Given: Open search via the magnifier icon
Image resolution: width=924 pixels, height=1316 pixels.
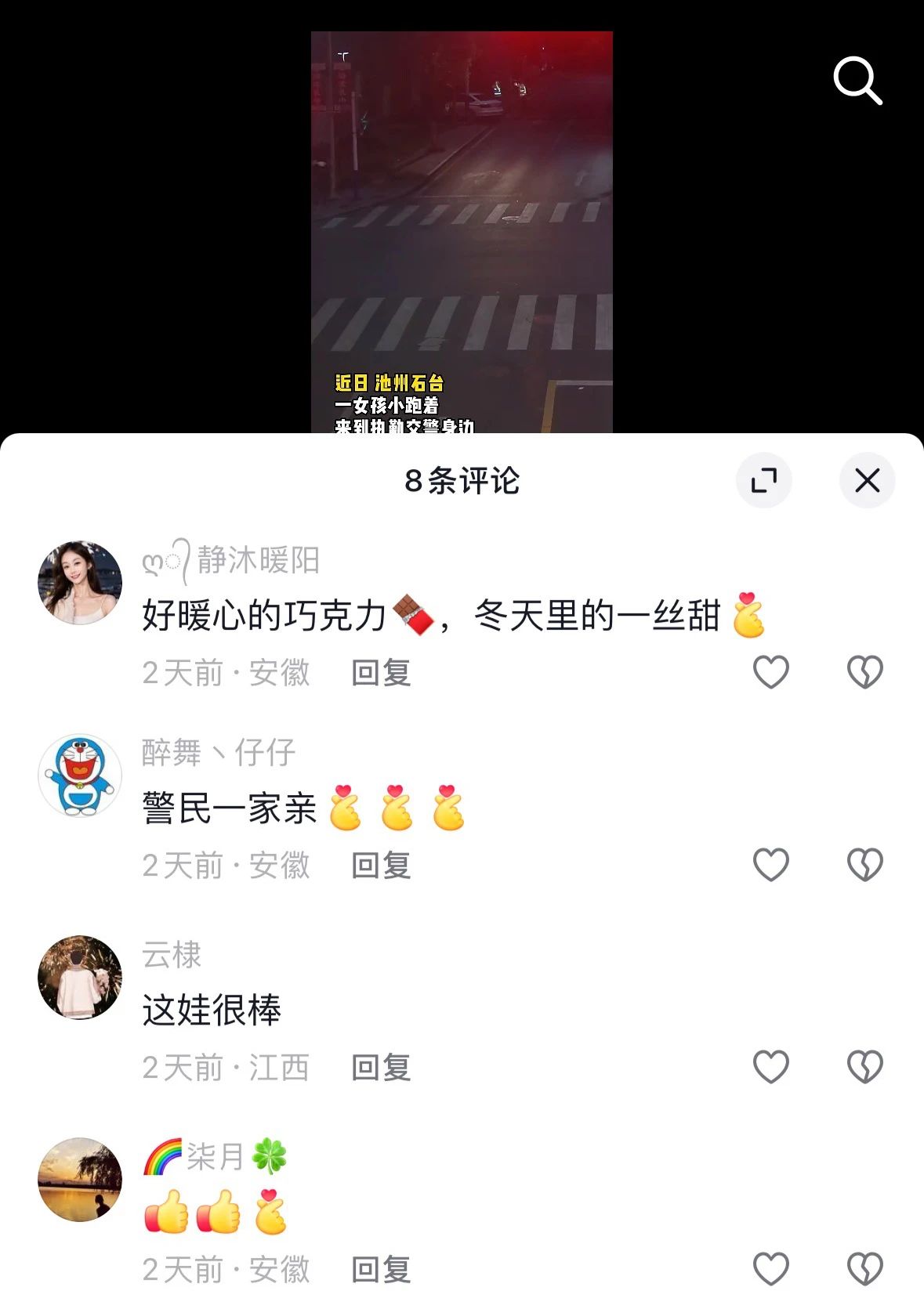Looking at the screenshot, I should [x=857, y=80].
